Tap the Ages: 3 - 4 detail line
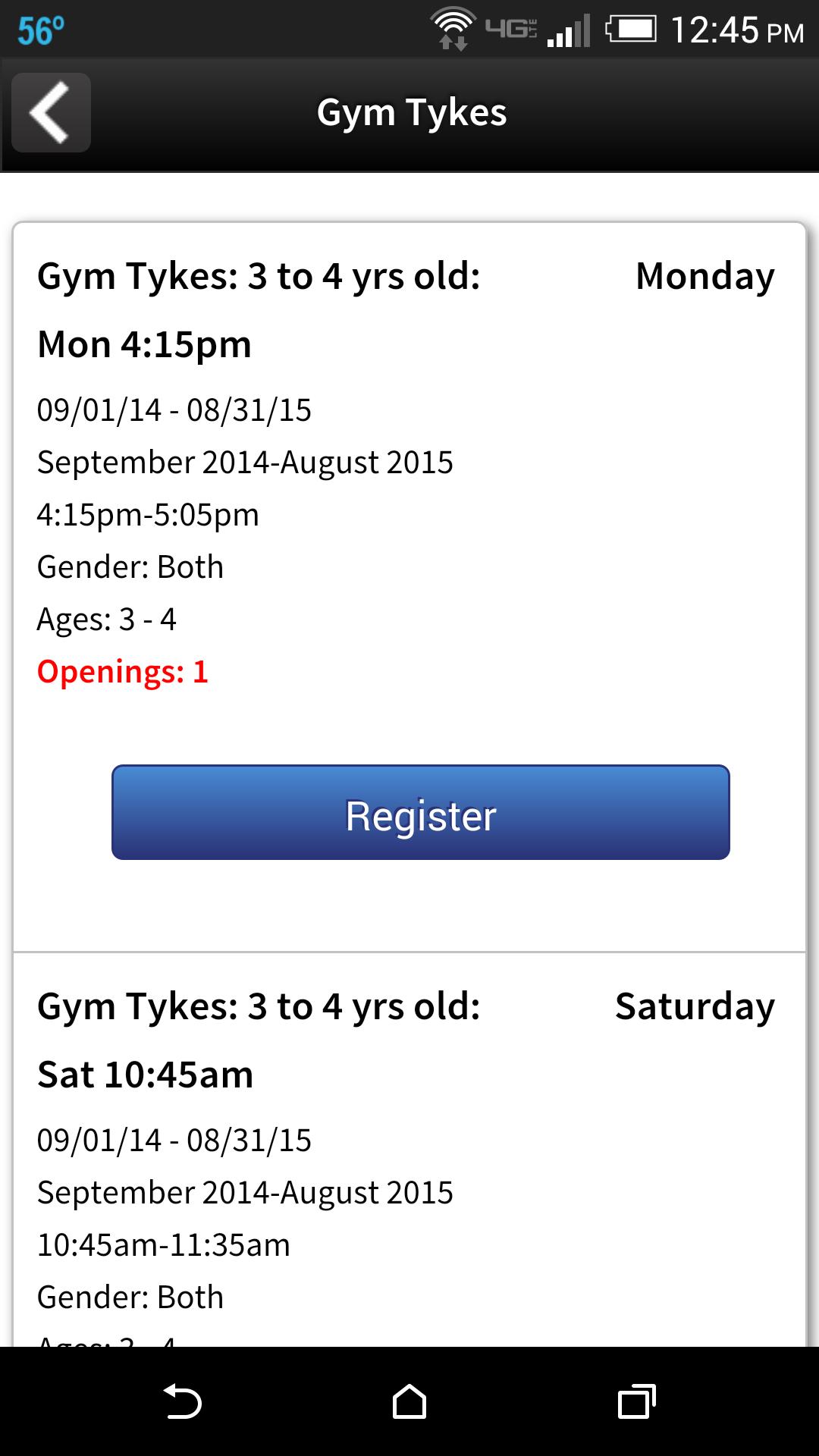 (x=106, y=619)
